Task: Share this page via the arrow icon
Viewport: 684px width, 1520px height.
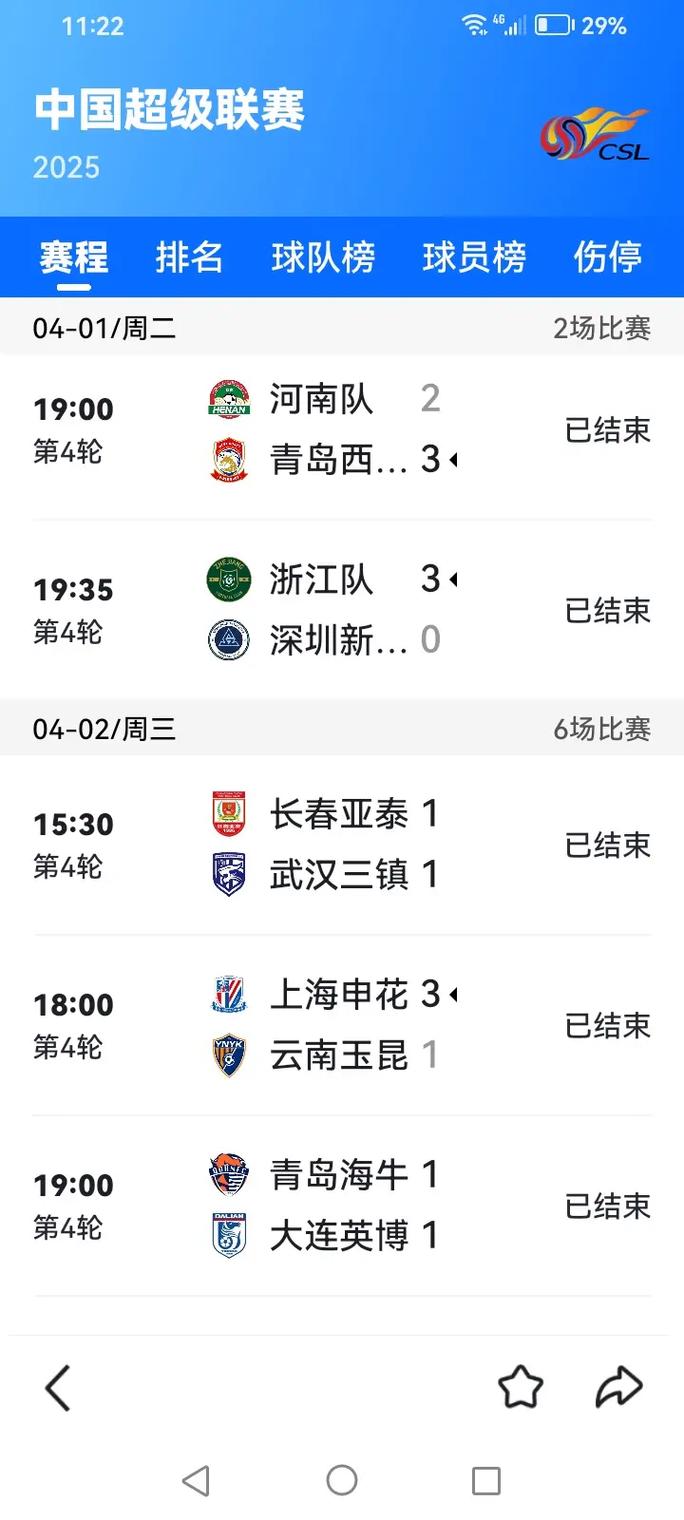Action: [618, 1388]
